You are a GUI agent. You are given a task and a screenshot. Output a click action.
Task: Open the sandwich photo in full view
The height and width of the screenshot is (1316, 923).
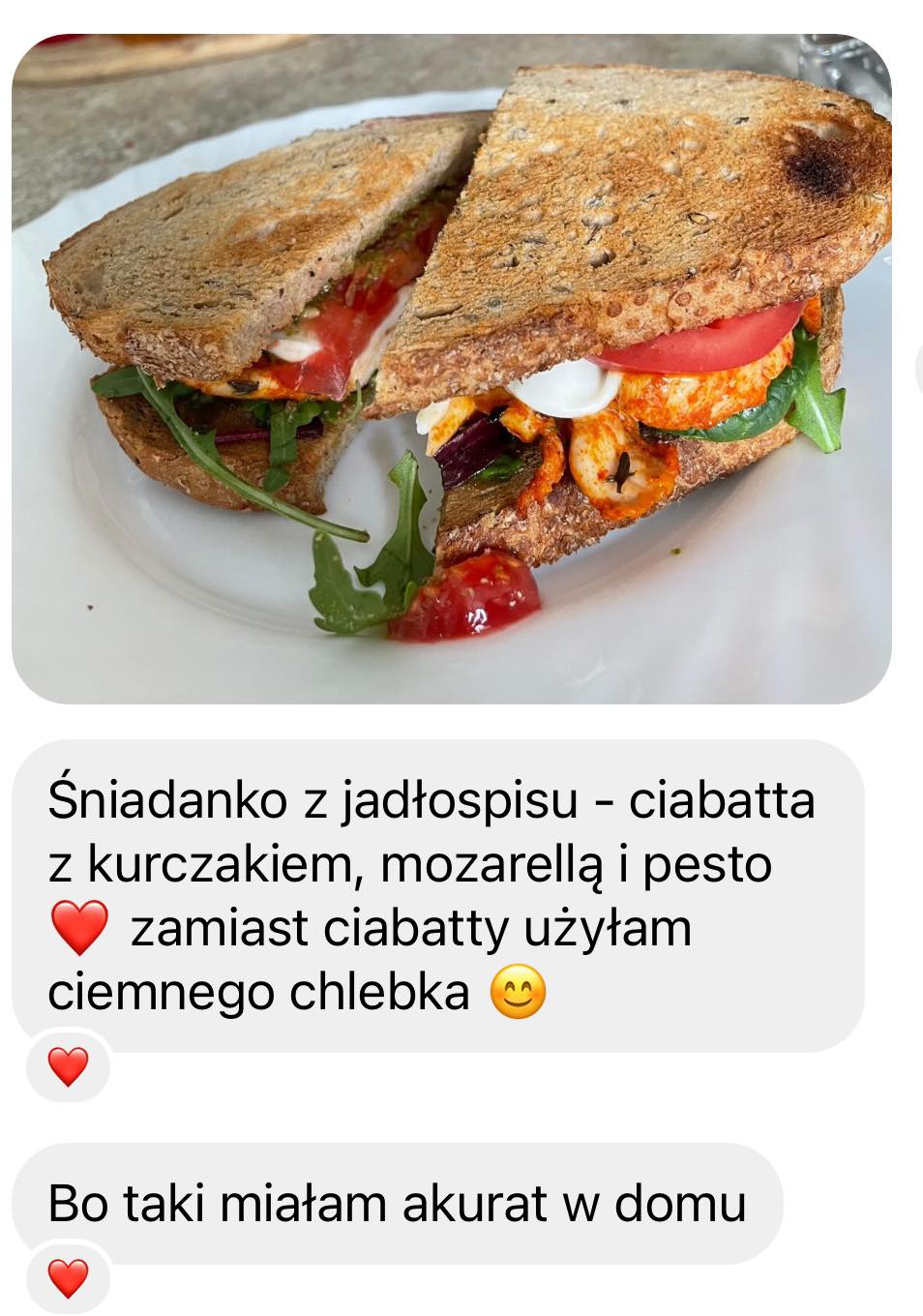[x=451, y=368]
